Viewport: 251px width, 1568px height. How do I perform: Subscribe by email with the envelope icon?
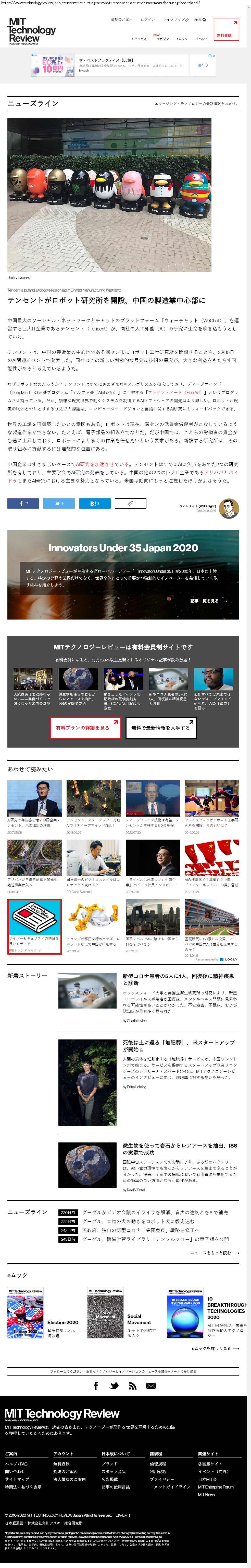pos(151,1386)
